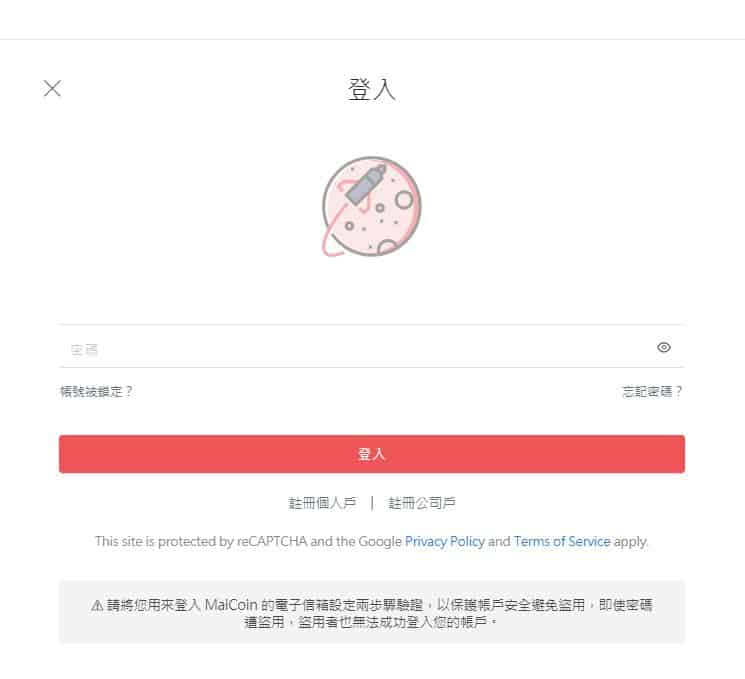Open the Google Privacy Policy link
Screen dimensions: 745x679
point(445,541)
